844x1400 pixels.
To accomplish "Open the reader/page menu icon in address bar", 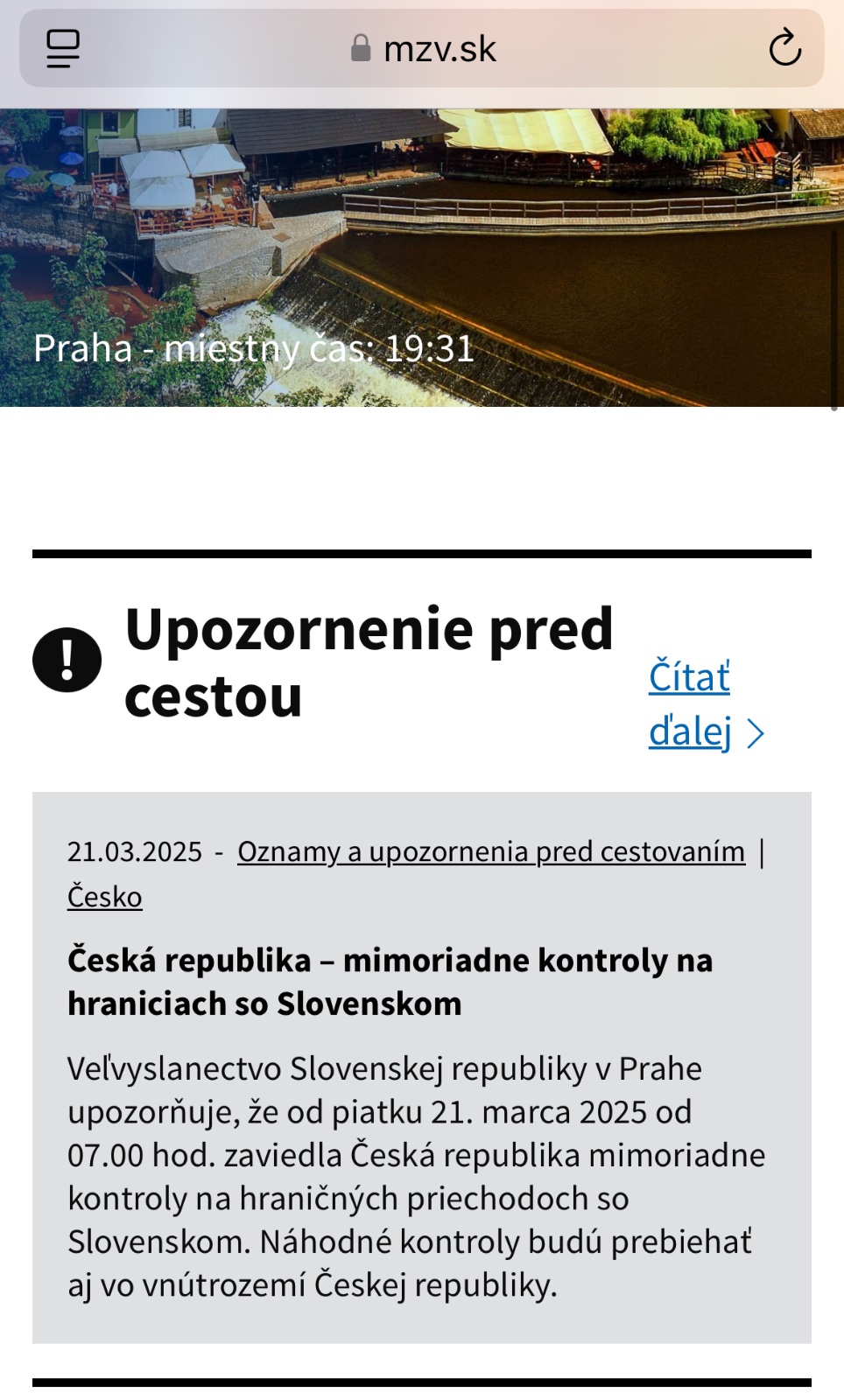I will (63, 48).
